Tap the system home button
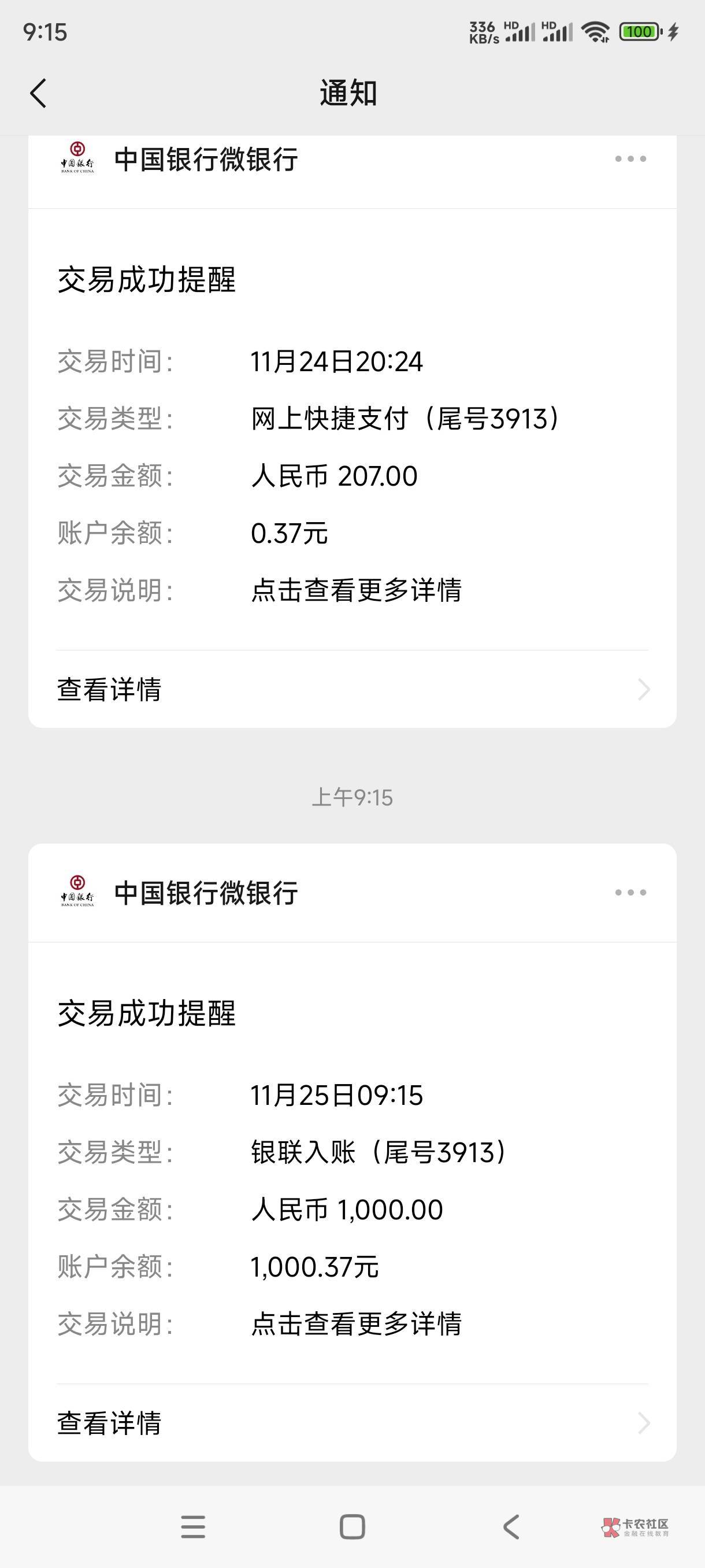This screenshot has height=1568, width=705. [x=352, y=1526]
